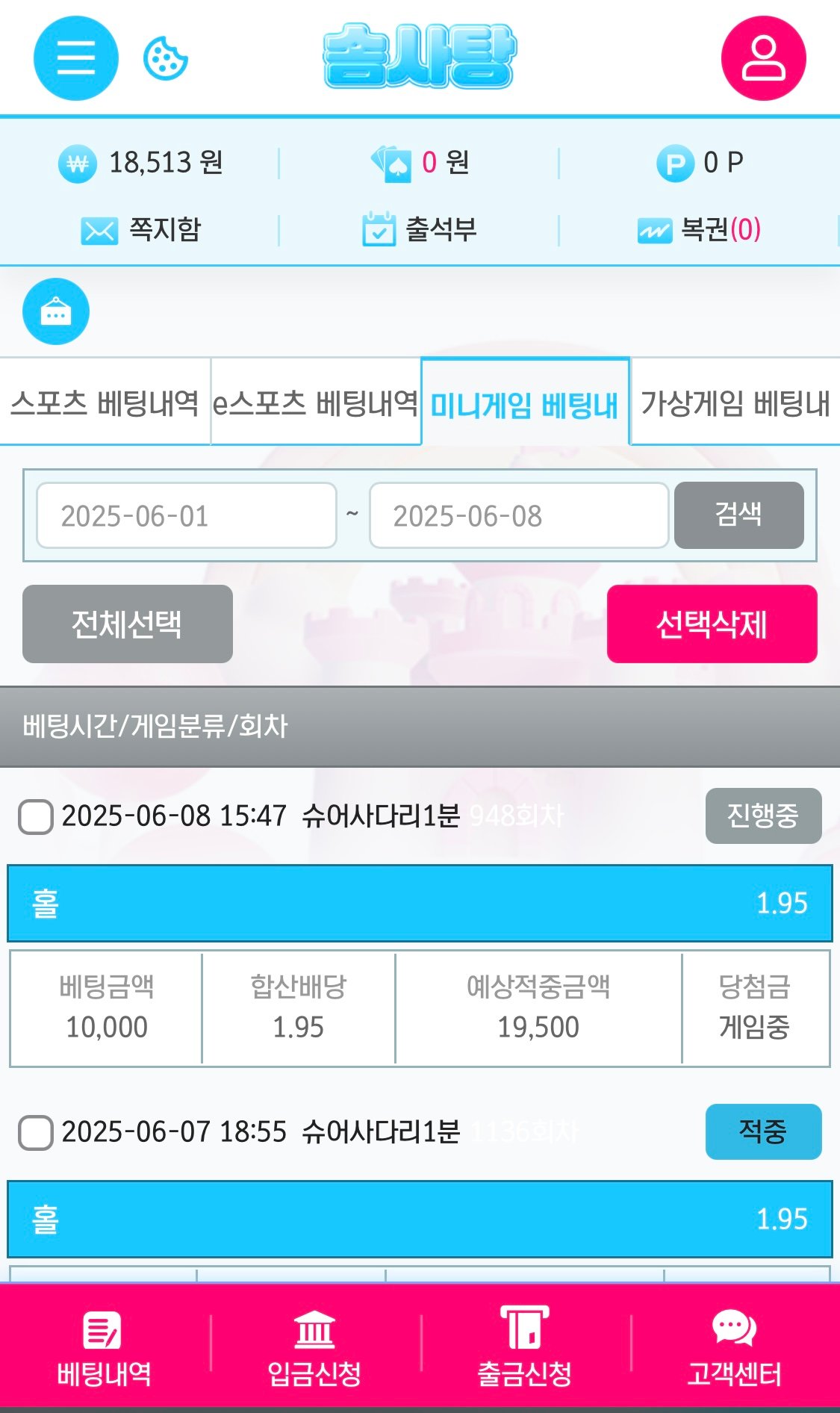Image resolution: width=840 pixels, height=1413 pixels.
Task: Open 출석부 attendance check
Action: click(x=419, y=229)
